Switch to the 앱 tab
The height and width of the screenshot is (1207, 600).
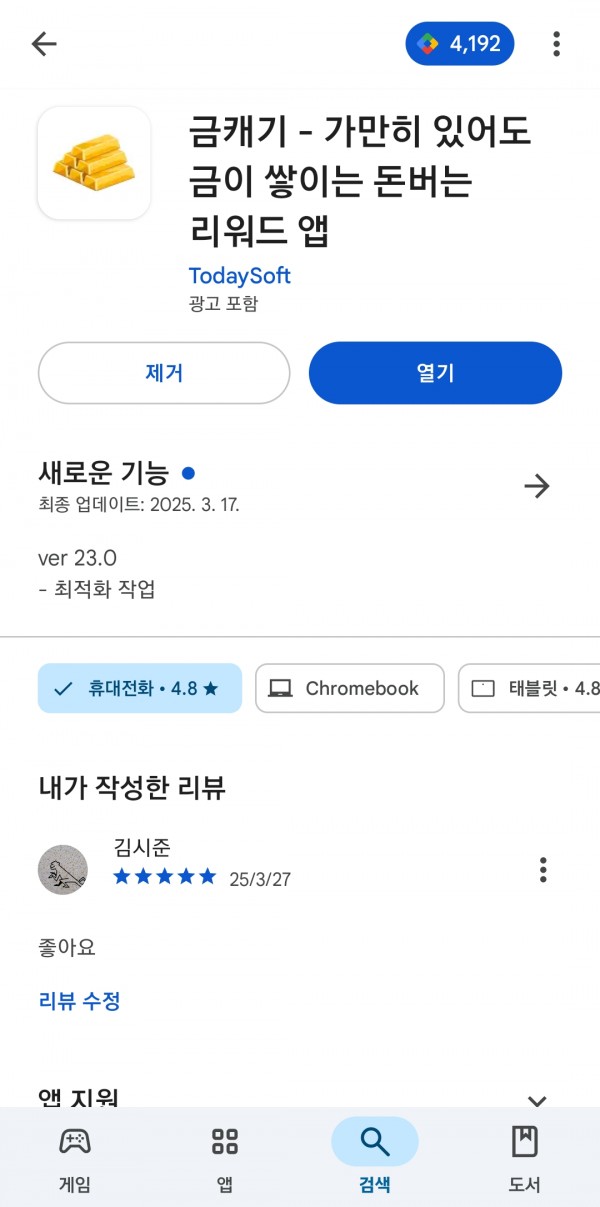pos(225,1157)
